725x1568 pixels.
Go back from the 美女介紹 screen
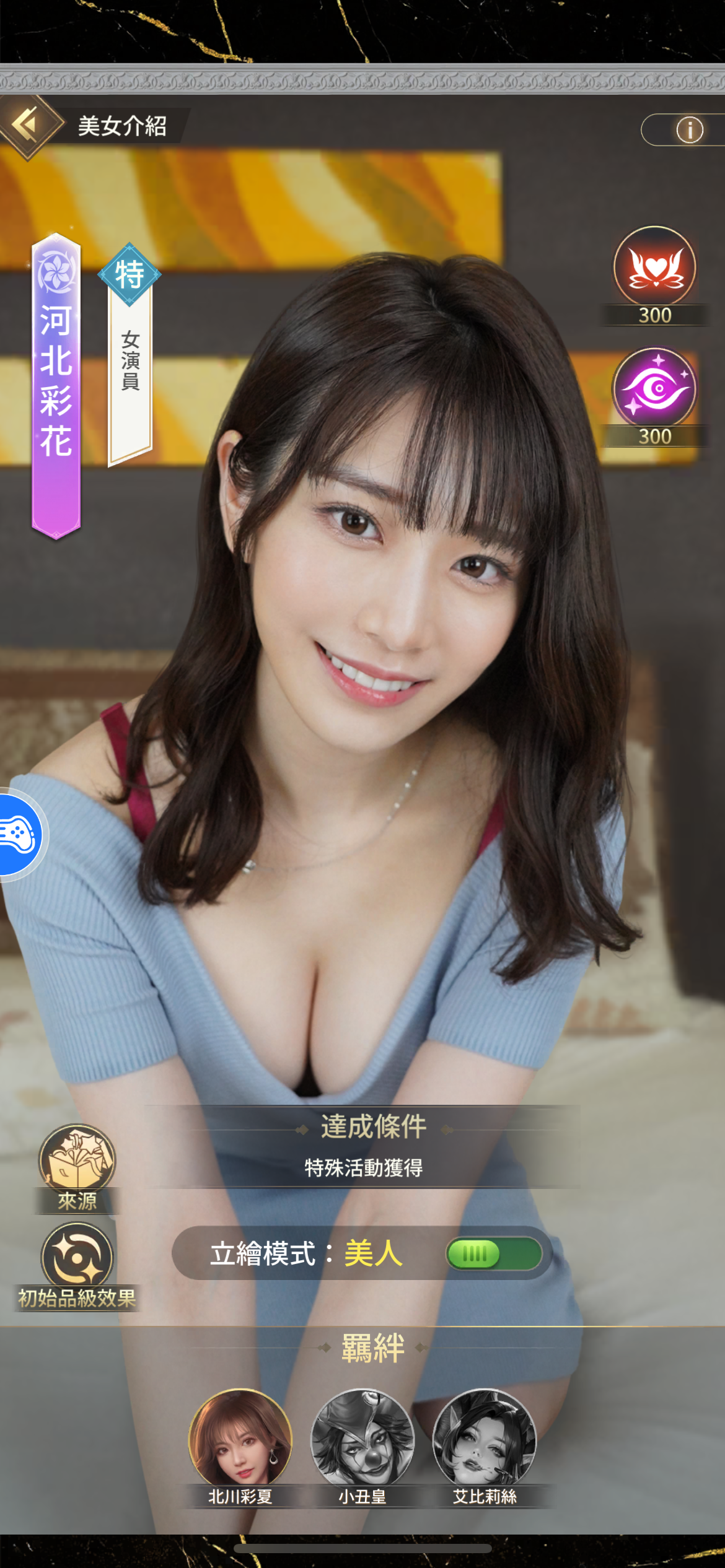click(x=27, y=126)
